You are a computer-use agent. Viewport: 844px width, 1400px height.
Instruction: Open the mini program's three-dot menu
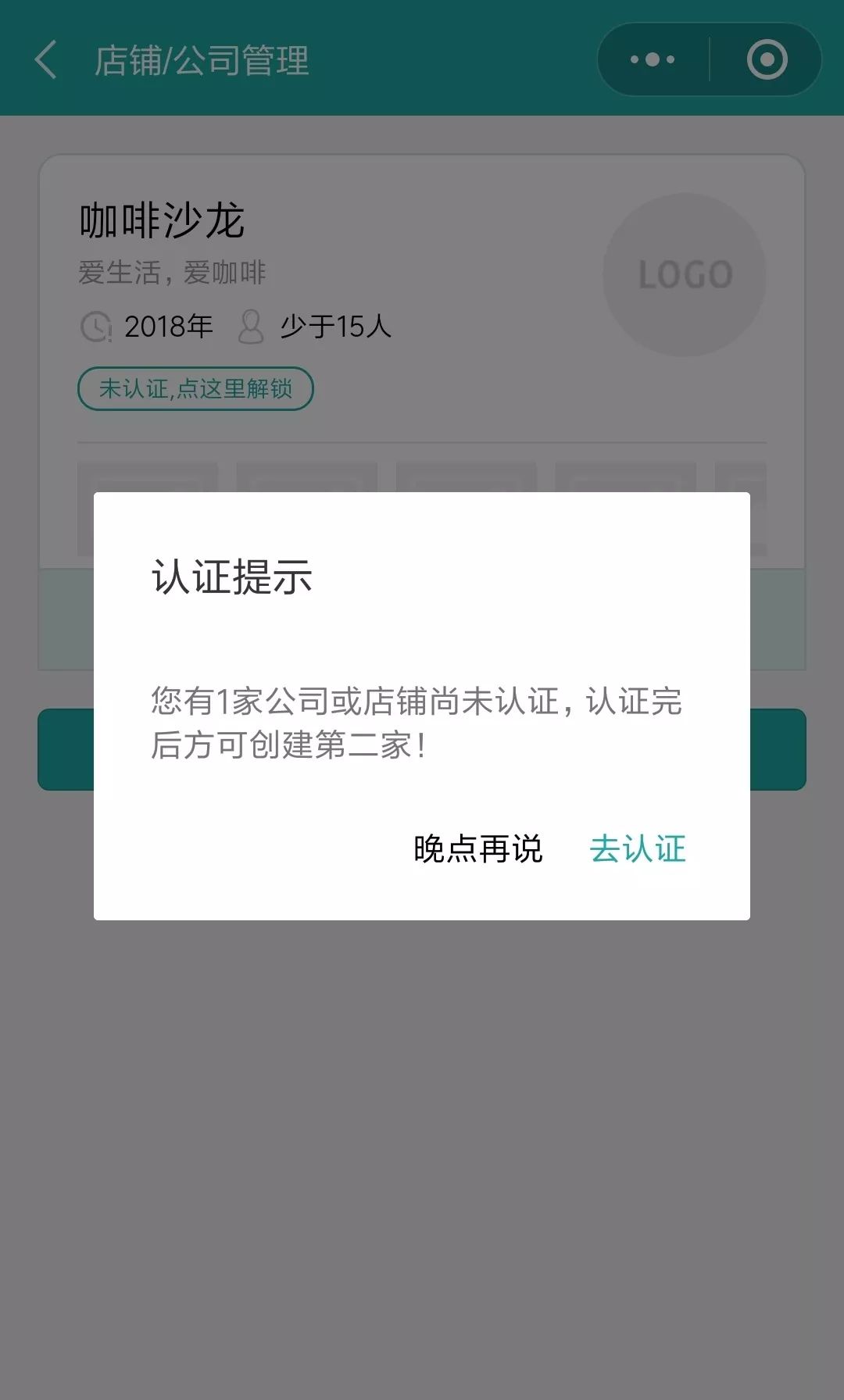click(653, 59)
